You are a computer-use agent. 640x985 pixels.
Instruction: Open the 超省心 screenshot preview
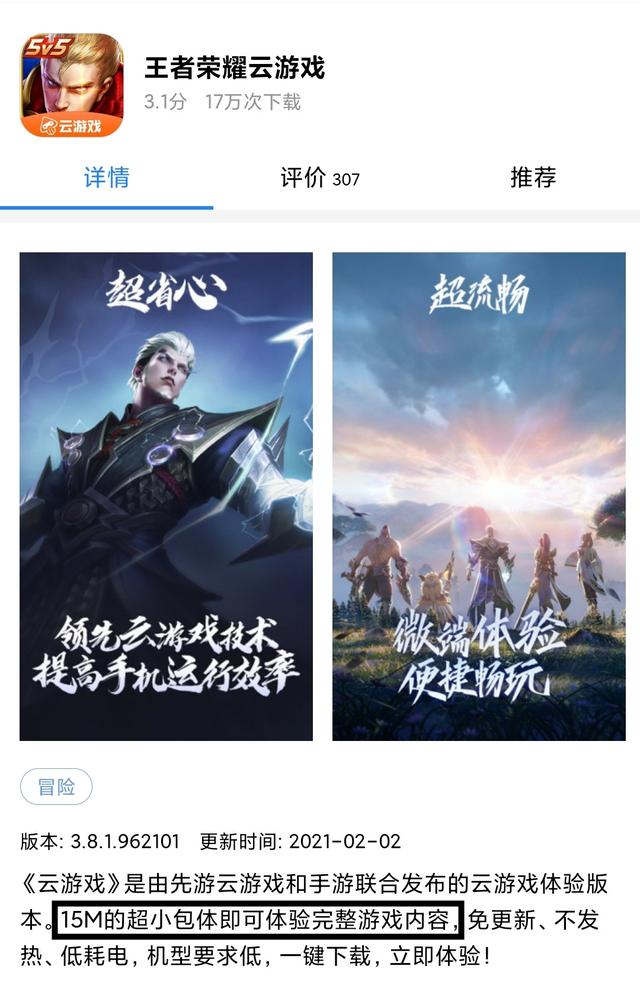[166, 496]
